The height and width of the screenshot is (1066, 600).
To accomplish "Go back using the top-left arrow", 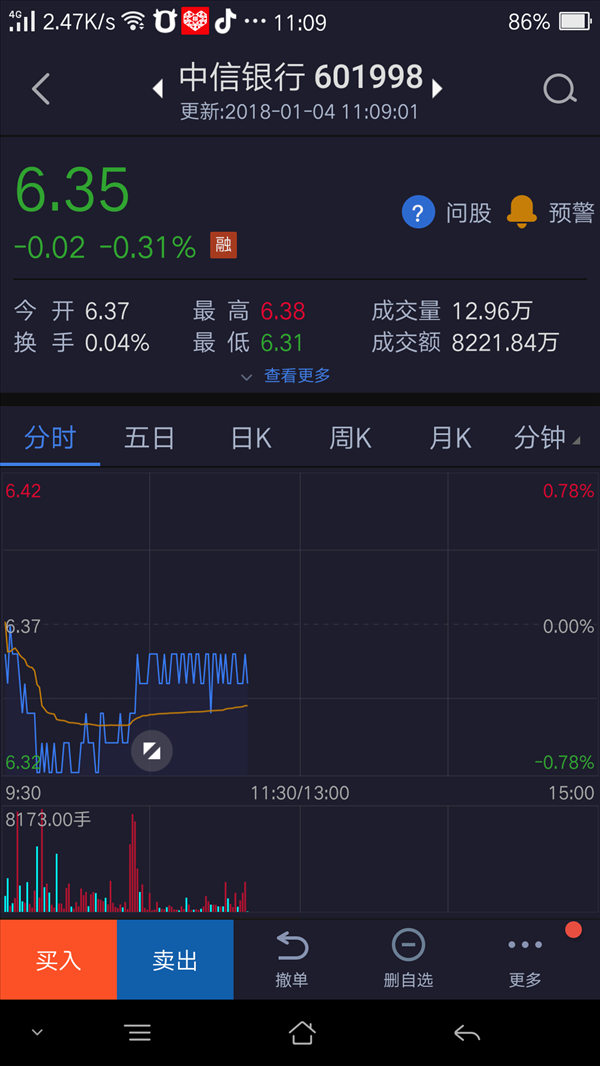I will pos(41,89).
